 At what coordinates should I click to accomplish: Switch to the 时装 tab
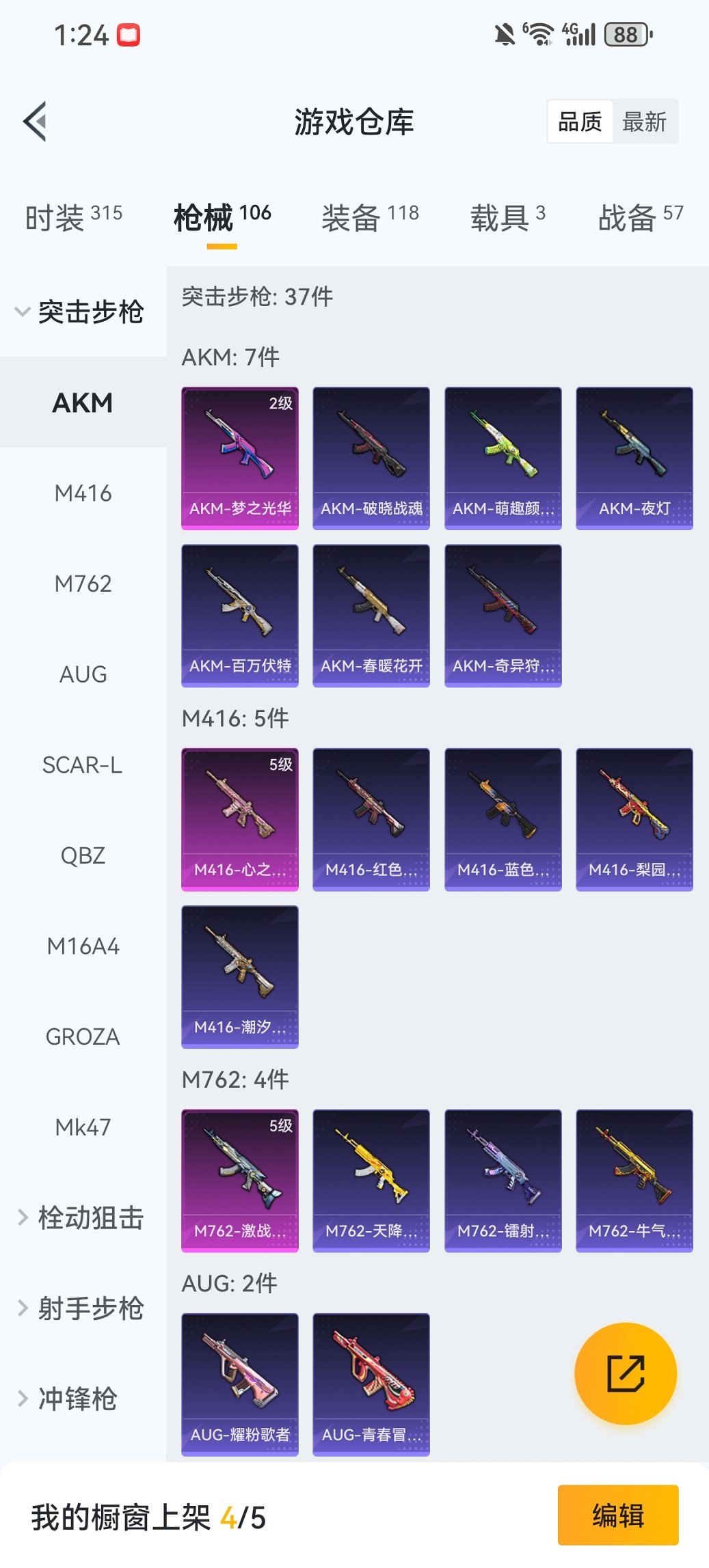coord(74,217)
